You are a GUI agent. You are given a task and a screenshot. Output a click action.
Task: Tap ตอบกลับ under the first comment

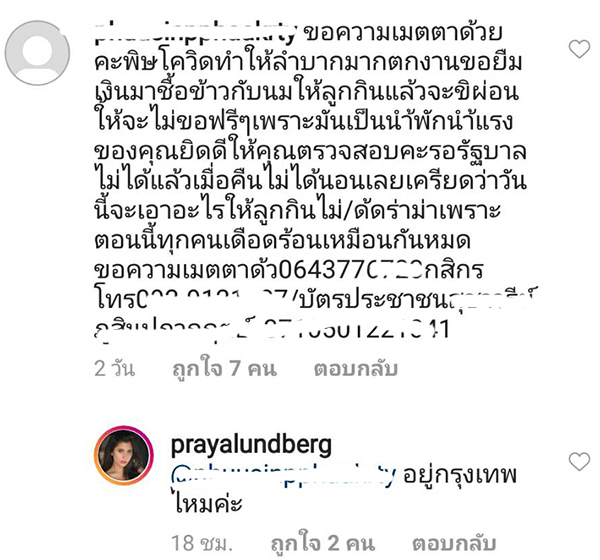(x=354, y=368)
